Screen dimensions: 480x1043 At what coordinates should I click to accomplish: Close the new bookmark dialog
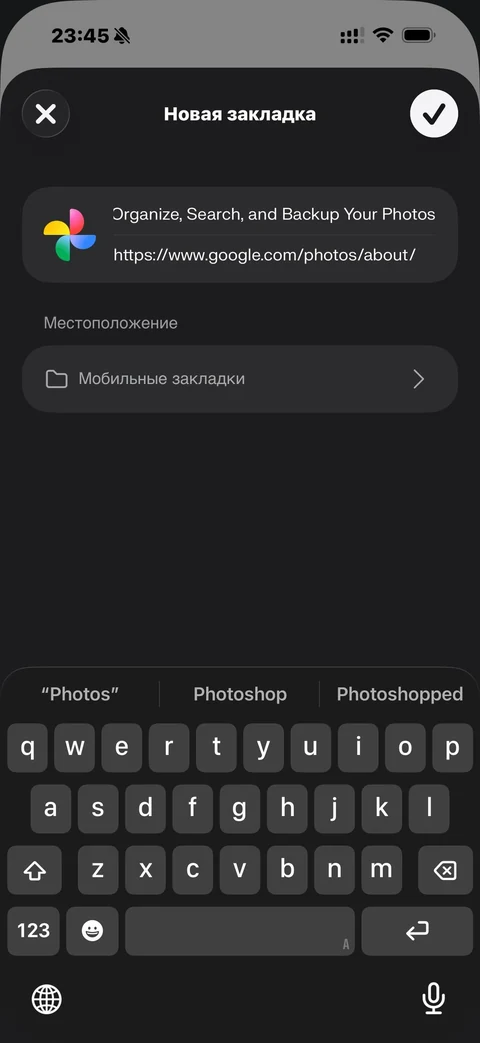click(x=46, y=114)
